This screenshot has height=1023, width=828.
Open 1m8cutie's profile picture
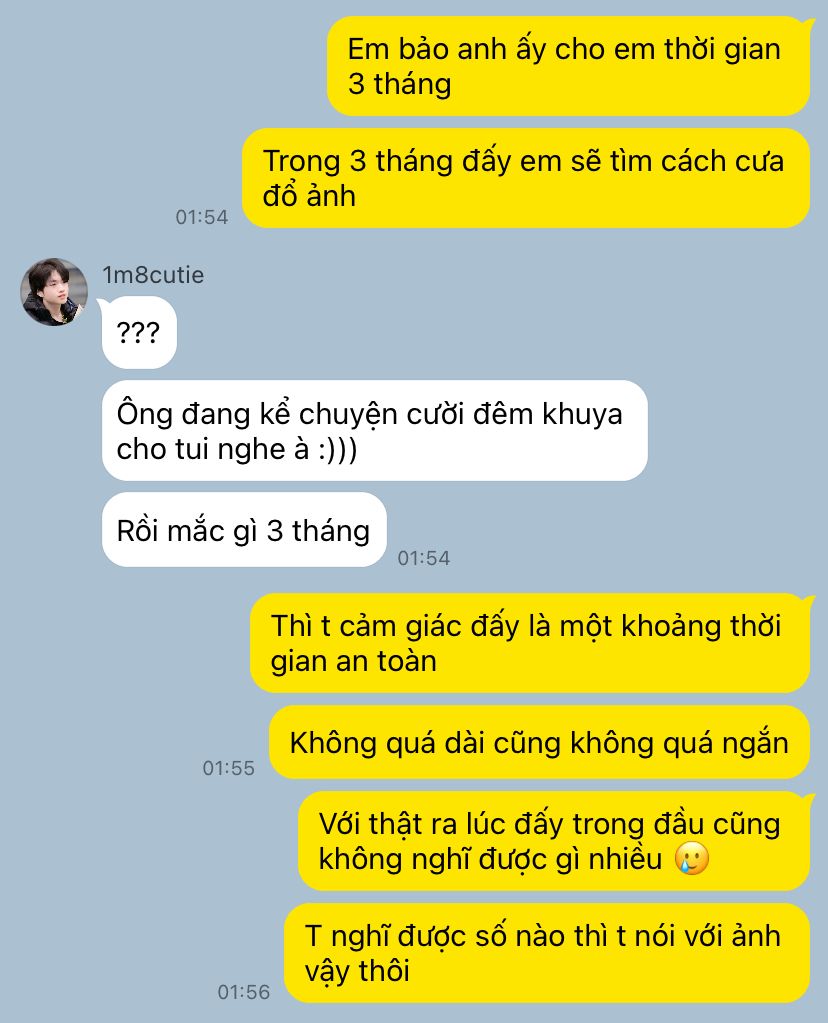click(54, 292)
